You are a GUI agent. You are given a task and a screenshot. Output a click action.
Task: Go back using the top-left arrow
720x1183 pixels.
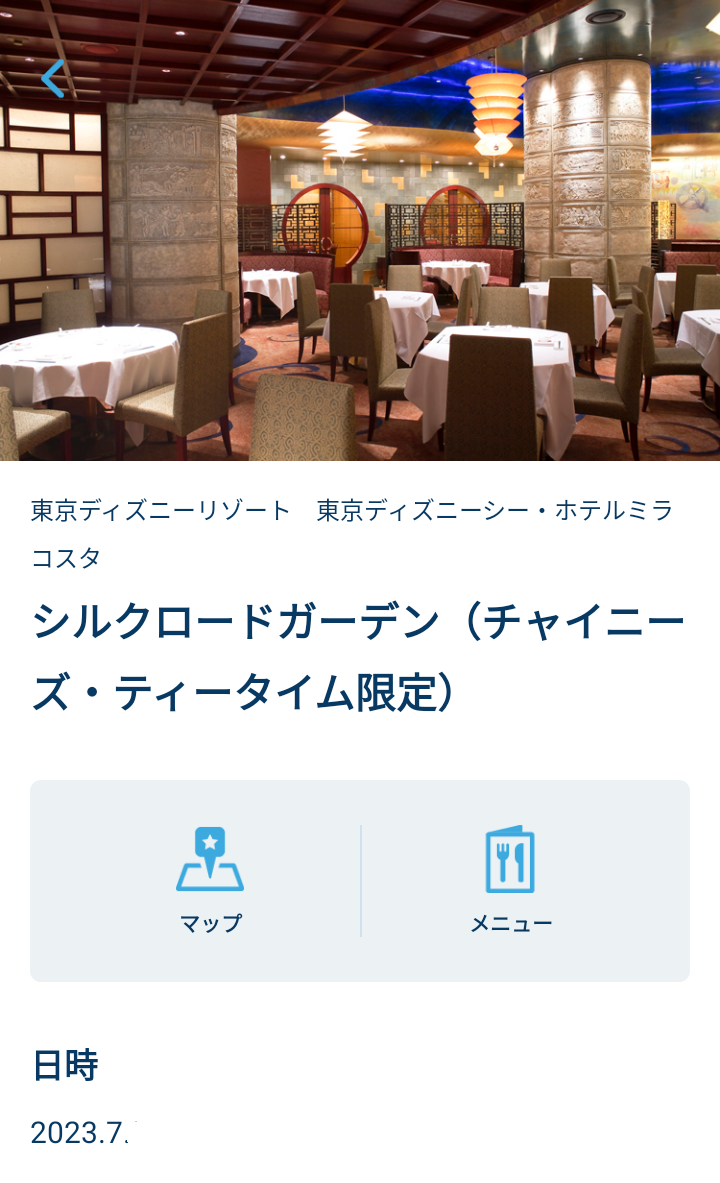tap(53, 79)
